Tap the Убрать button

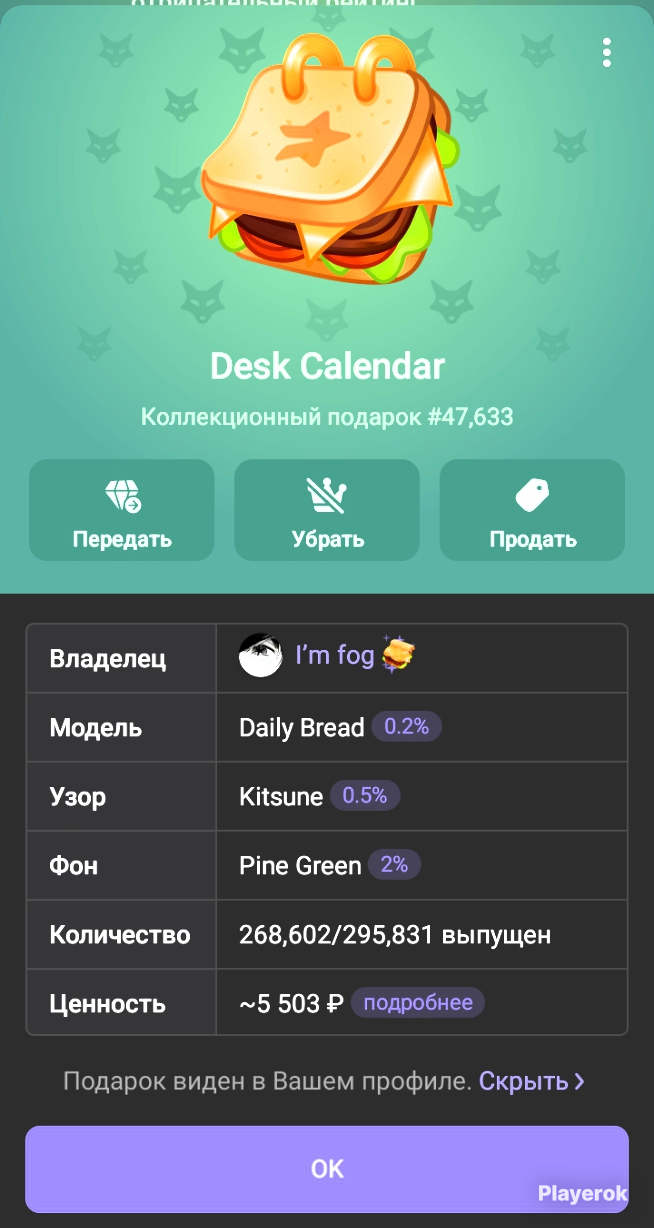327,510
